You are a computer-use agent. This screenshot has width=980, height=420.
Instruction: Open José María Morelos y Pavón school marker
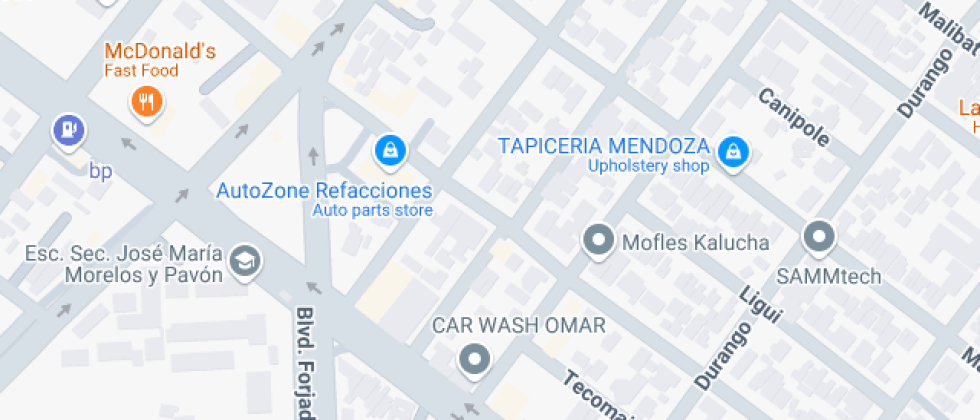point(243,262)
